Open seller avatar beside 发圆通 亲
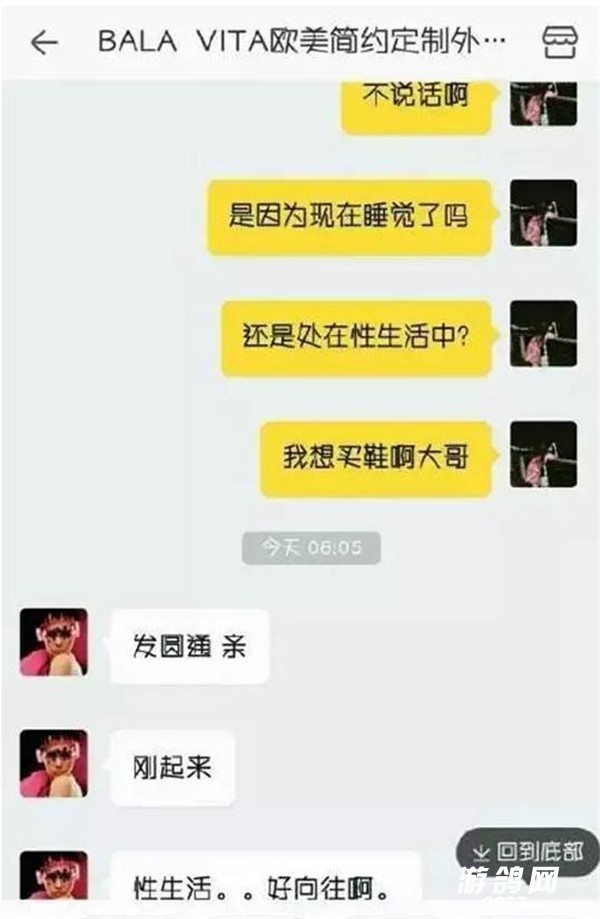 click(x=54, y=643)
